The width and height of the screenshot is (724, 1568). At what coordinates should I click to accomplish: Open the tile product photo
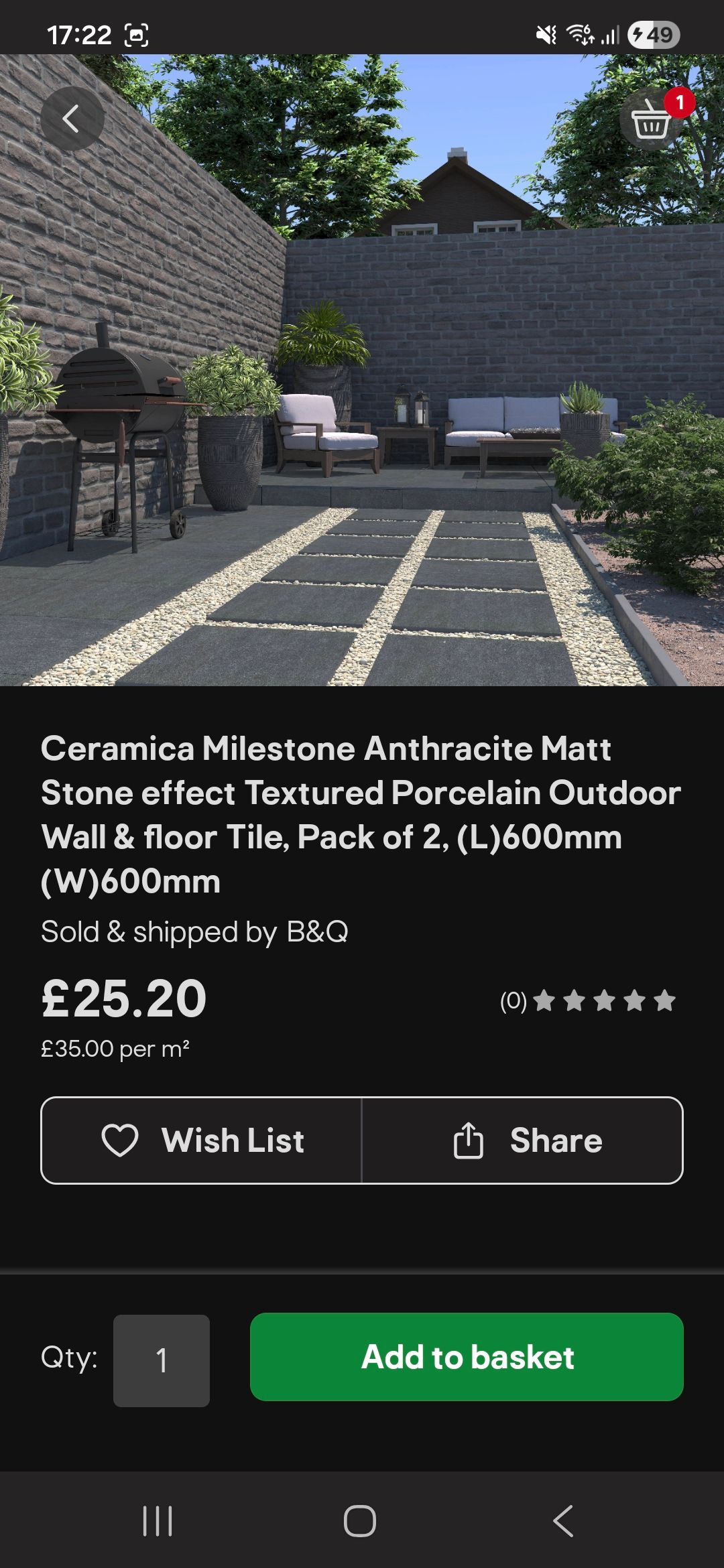tap(362, 402)
